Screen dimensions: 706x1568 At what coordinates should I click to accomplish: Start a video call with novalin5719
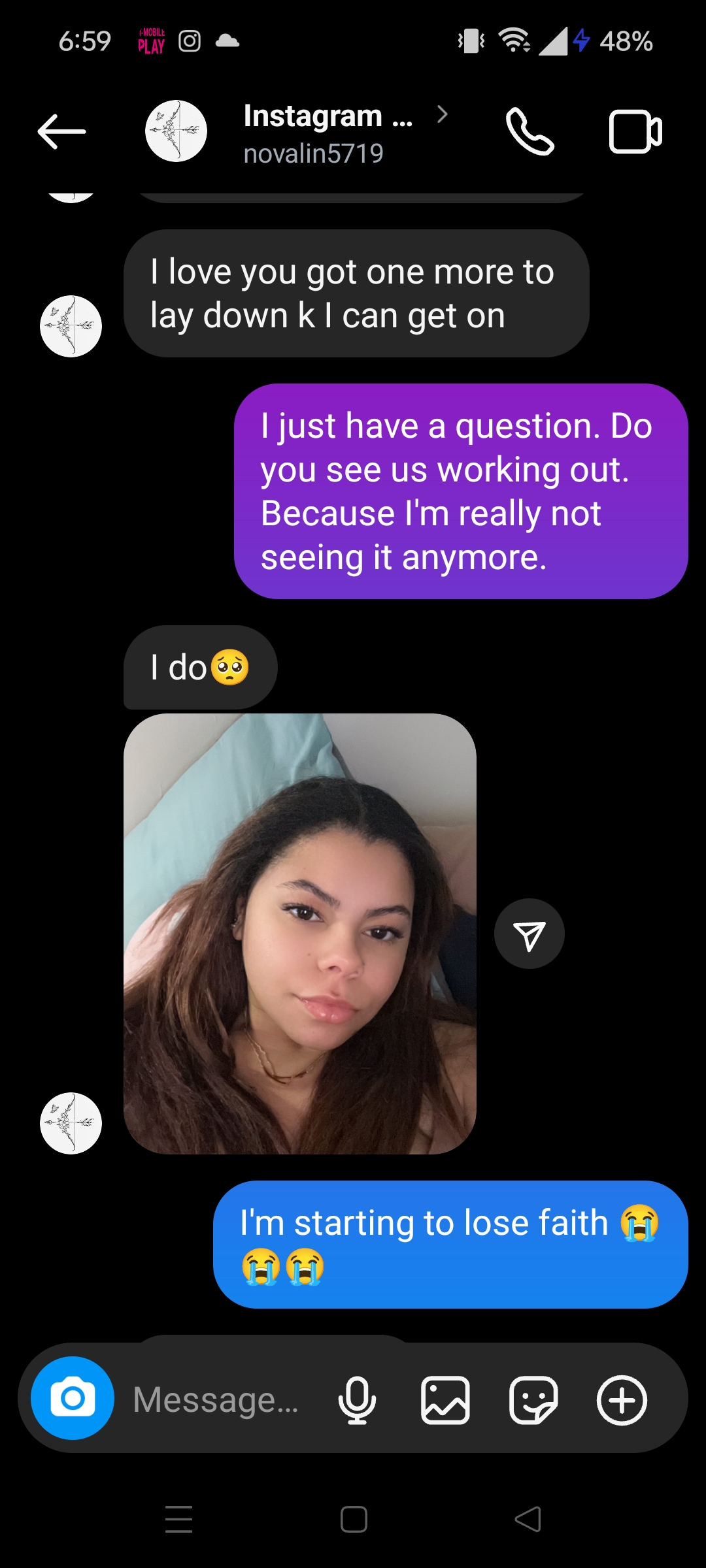[x=635, y=132]
